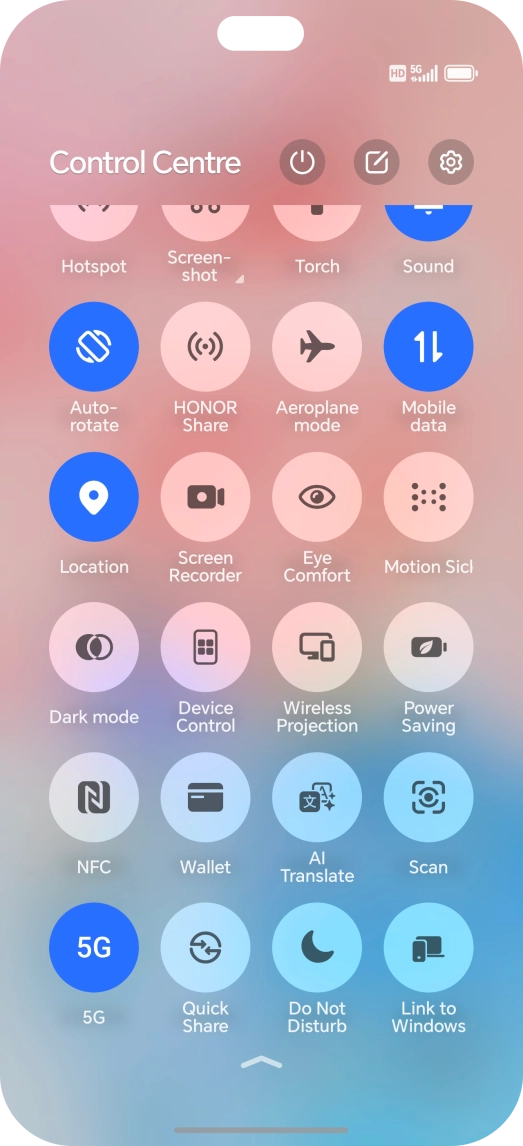Collapse the panel with the bottom arrow
This screenshot has height=1146, width=523.
[x=262, y=1062]
